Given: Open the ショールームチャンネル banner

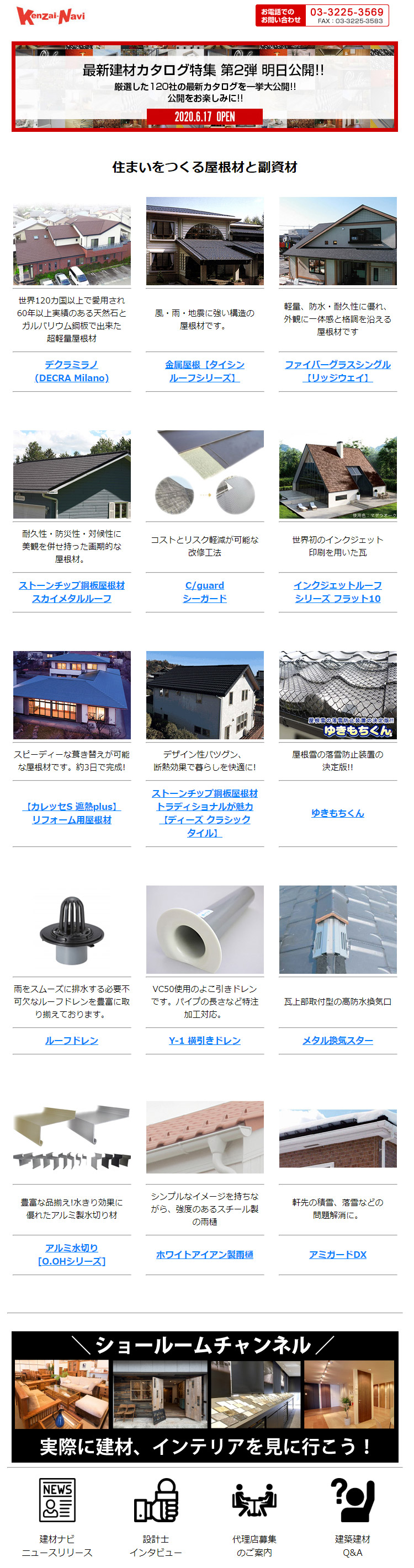Looking at the screenshot, I should pos(205,1396).
